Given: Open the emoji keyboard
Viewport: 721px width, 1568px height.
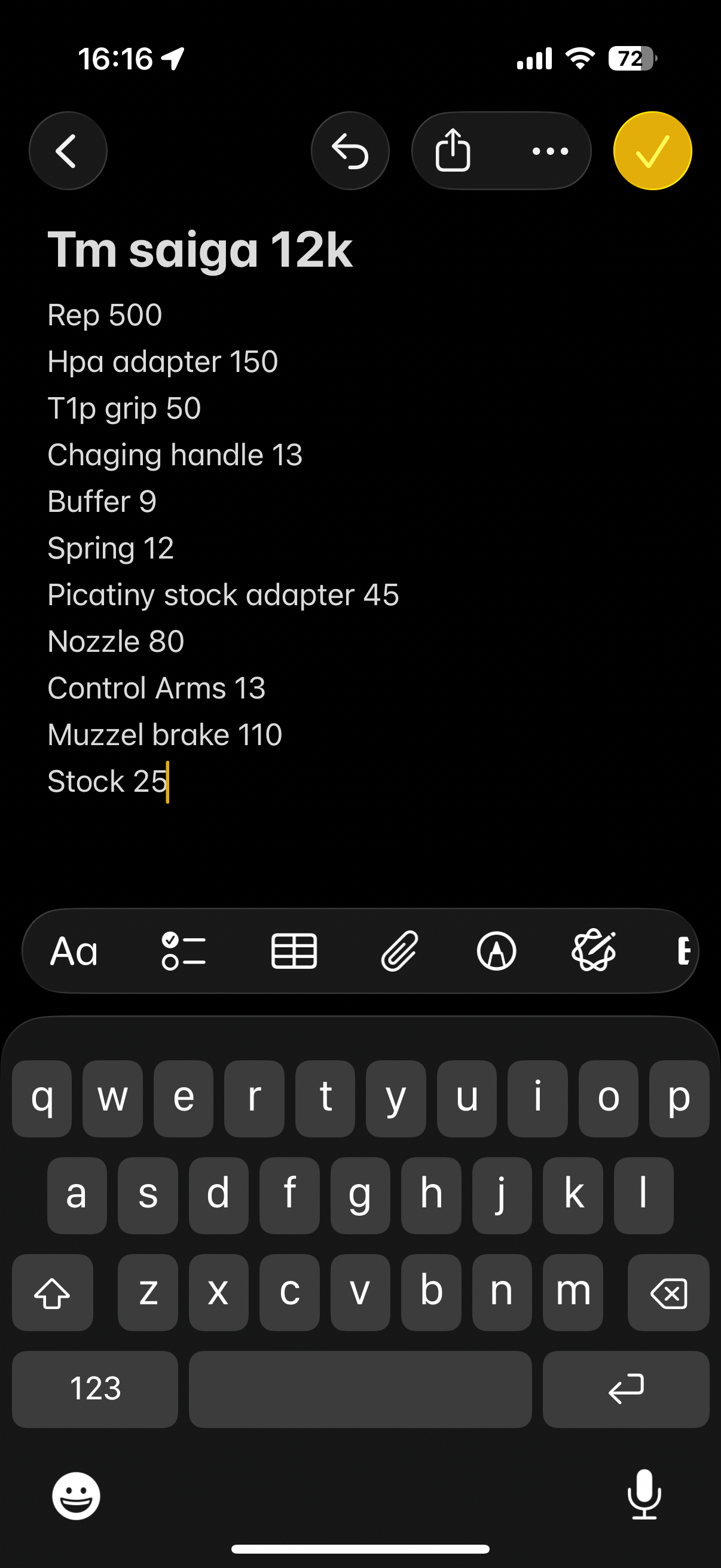Looking at the screenshot, I should pyautogui.click(x=76, y=1496).
